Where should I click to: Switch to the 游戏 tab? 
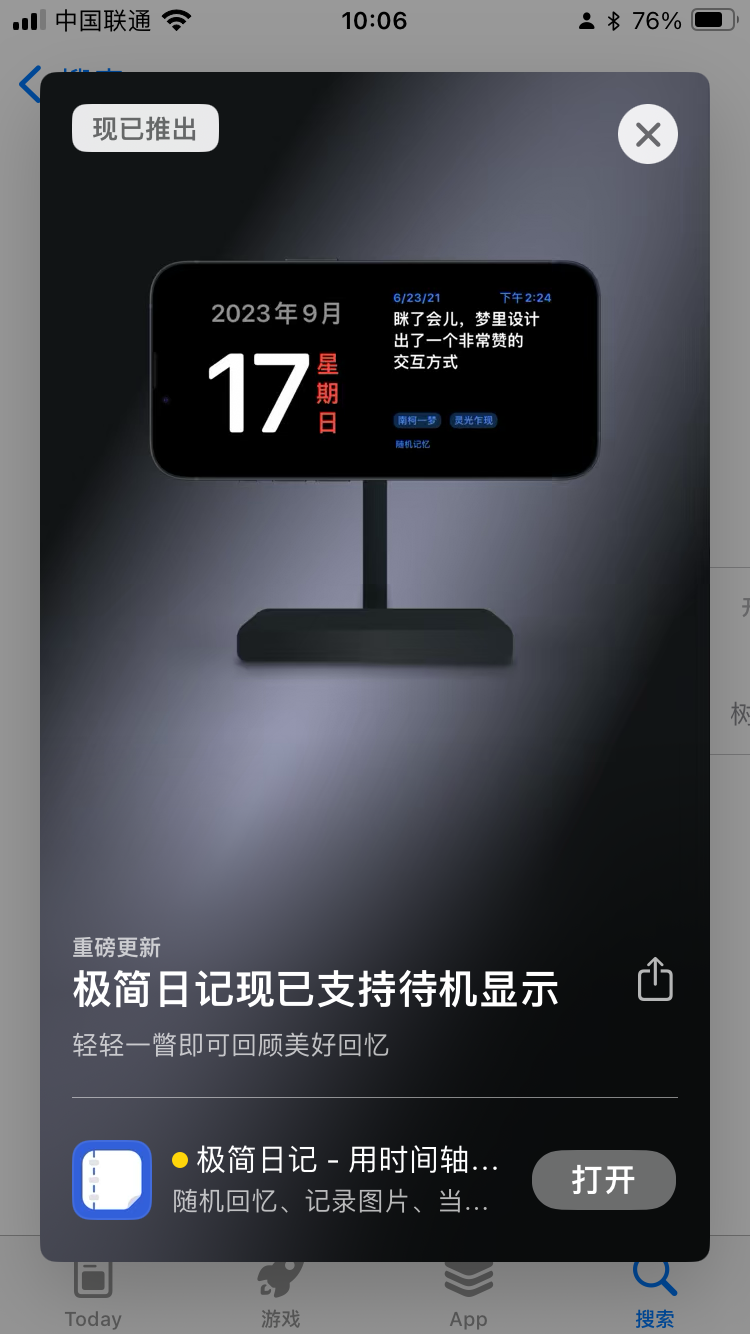point(280,1294)
